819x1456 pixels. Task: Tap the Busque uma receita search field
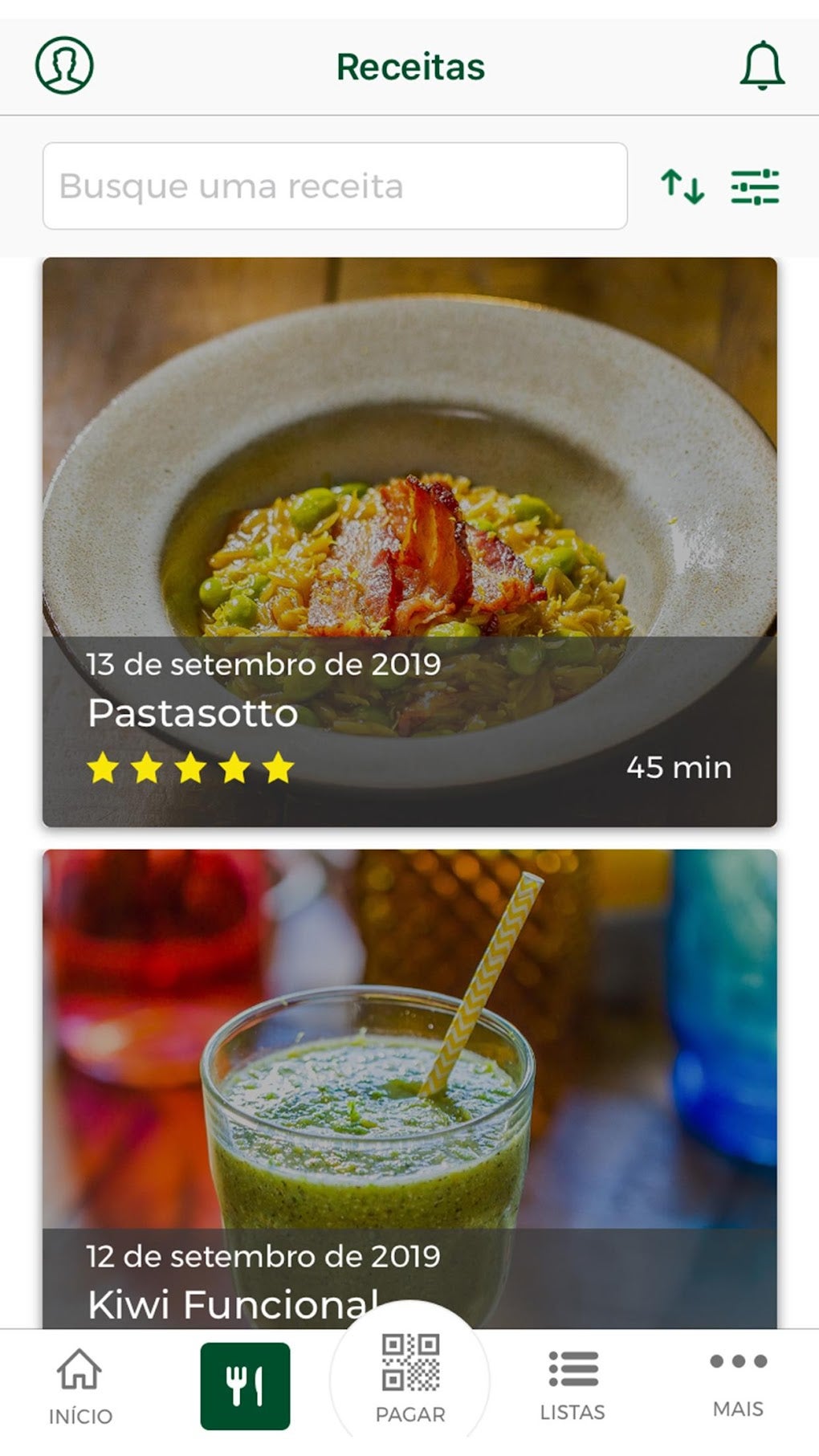[x=335, y=186]
